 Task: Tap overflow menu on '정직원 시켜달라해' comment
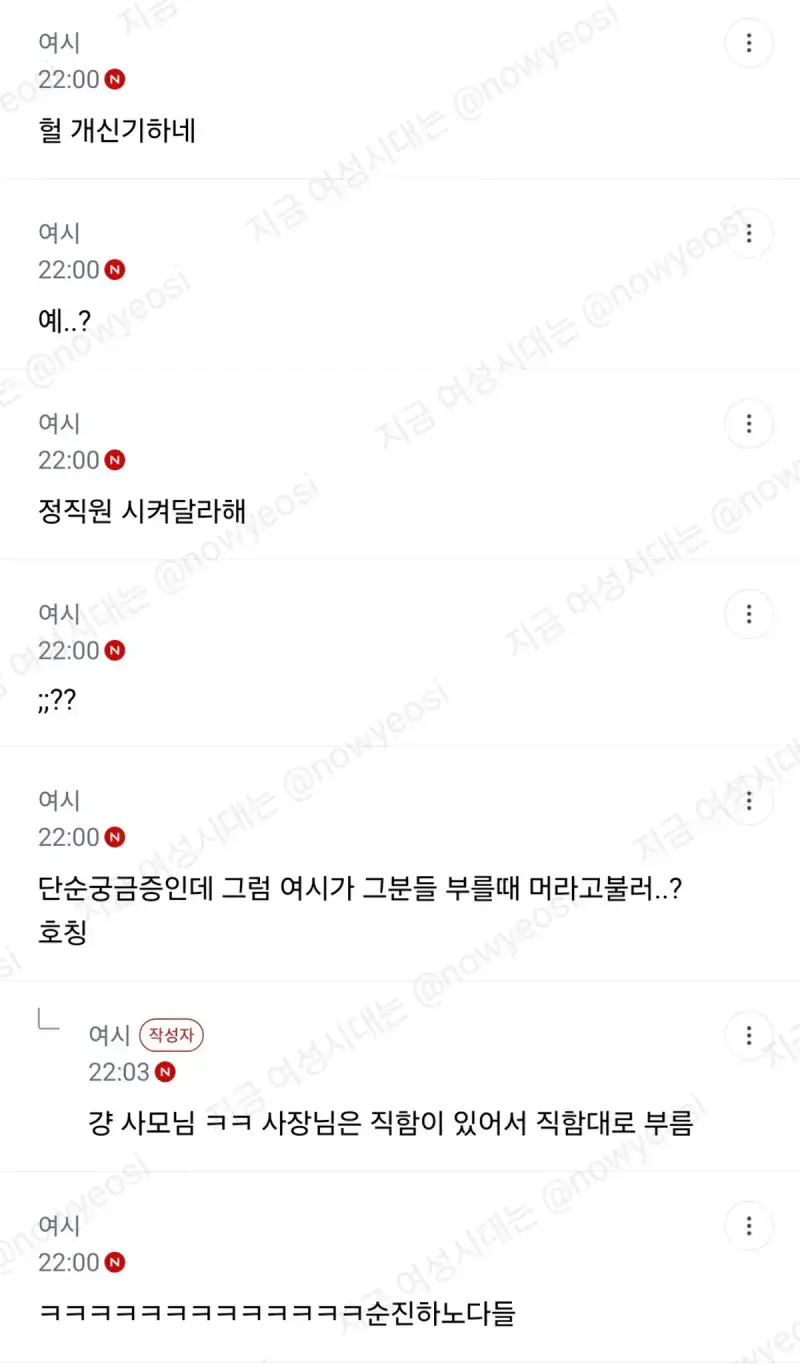point(749,424)
